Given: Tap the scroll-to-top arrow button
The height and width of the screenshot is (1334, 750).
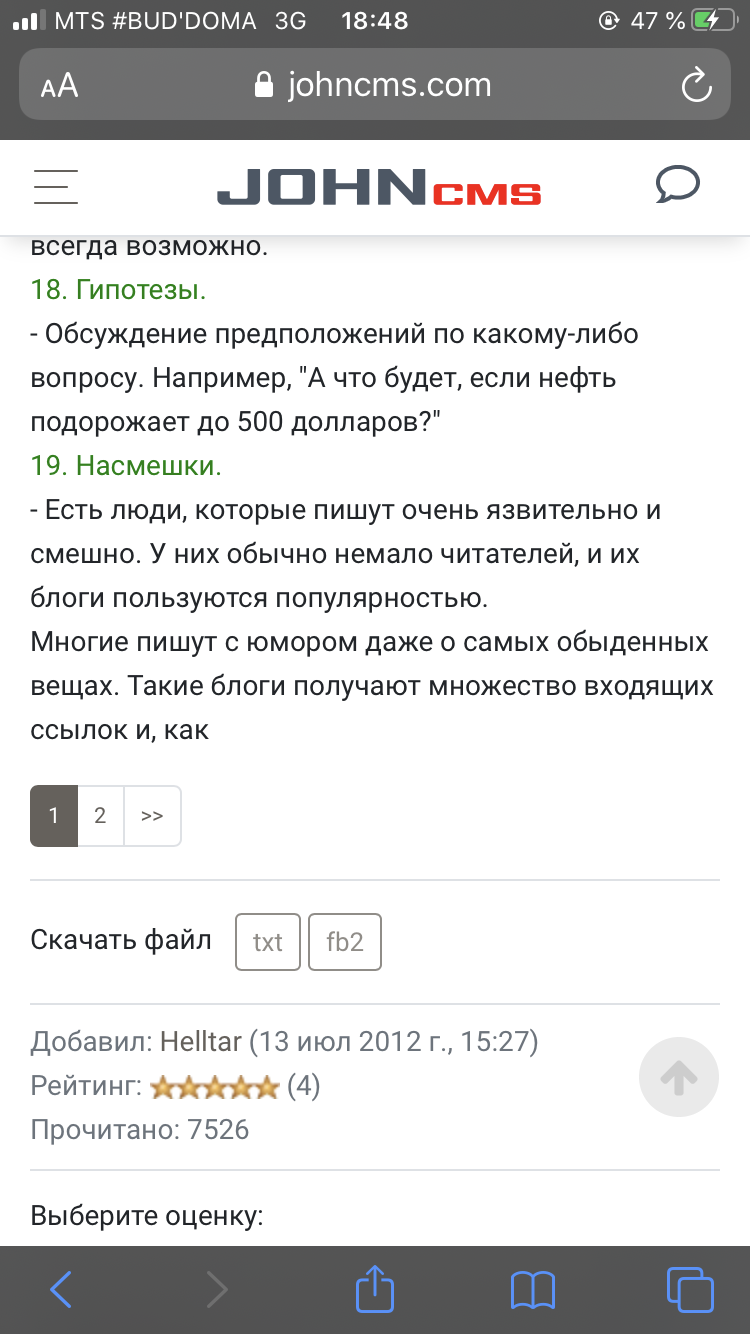Looking at the screenshot, I should pos(679,1078).
